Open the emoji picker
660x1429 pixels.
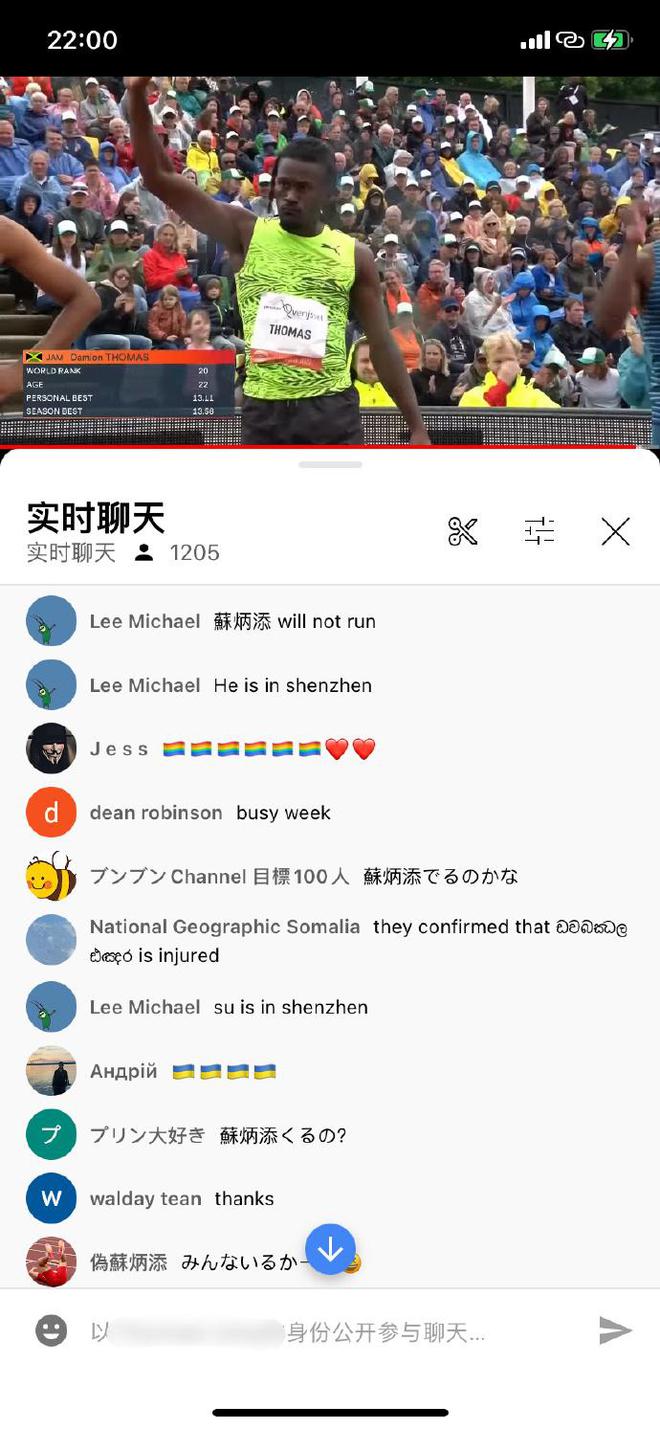coord(51,1330)
